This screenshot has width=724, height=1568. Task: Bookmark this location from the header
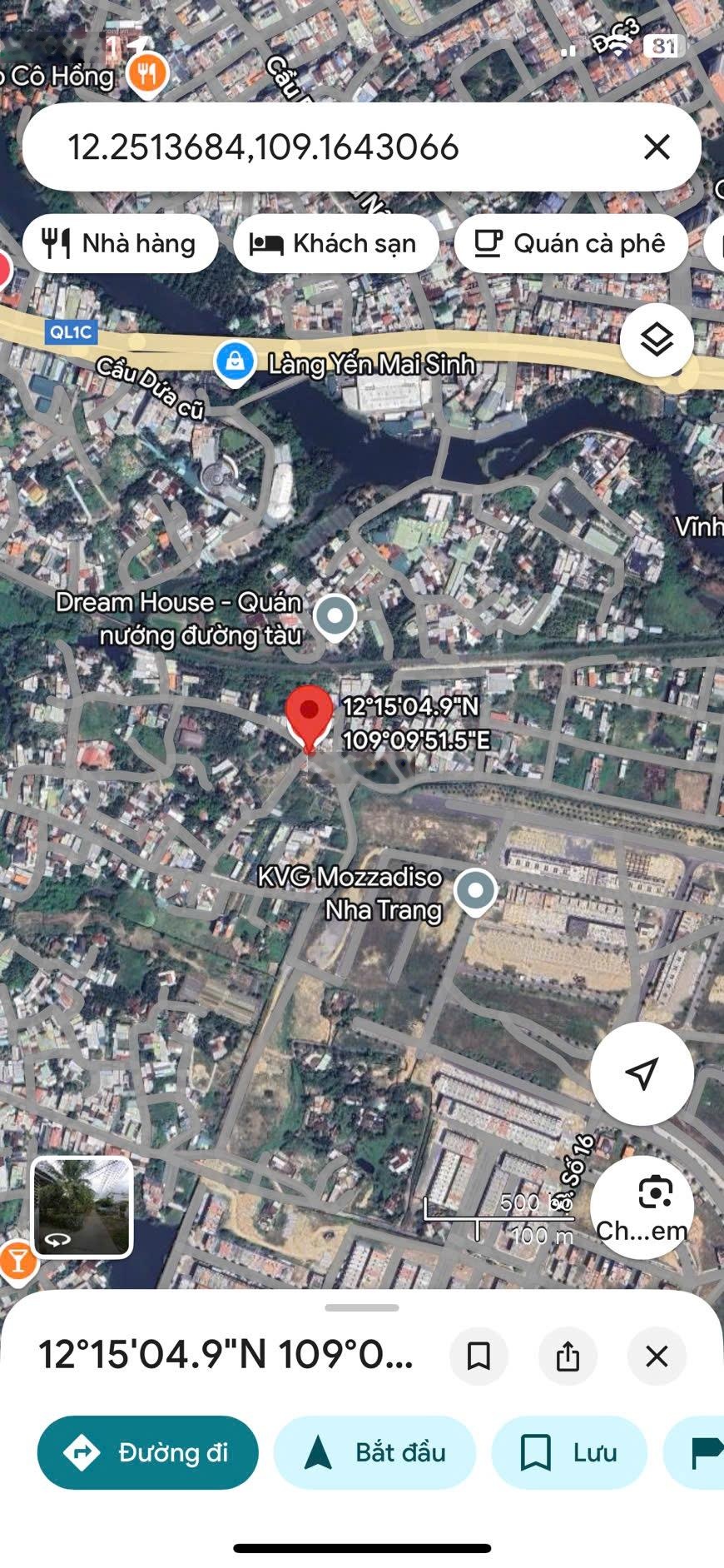click(x=479, y=1356)
